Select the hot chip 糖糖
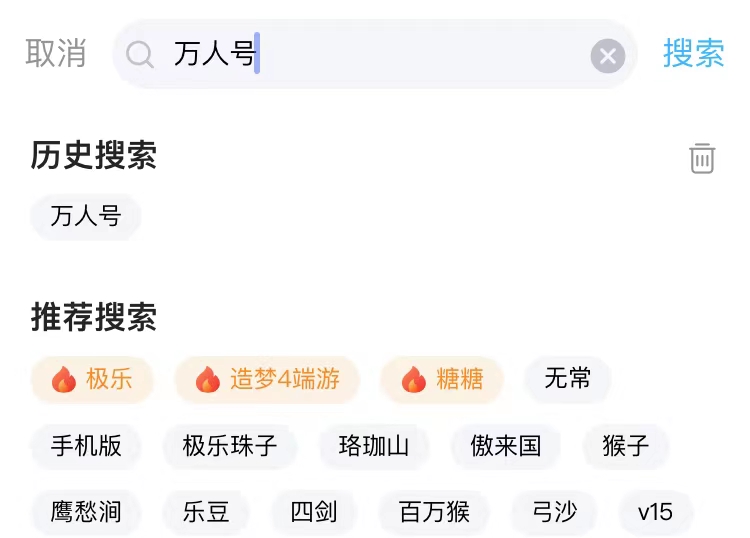 (442, 379)
